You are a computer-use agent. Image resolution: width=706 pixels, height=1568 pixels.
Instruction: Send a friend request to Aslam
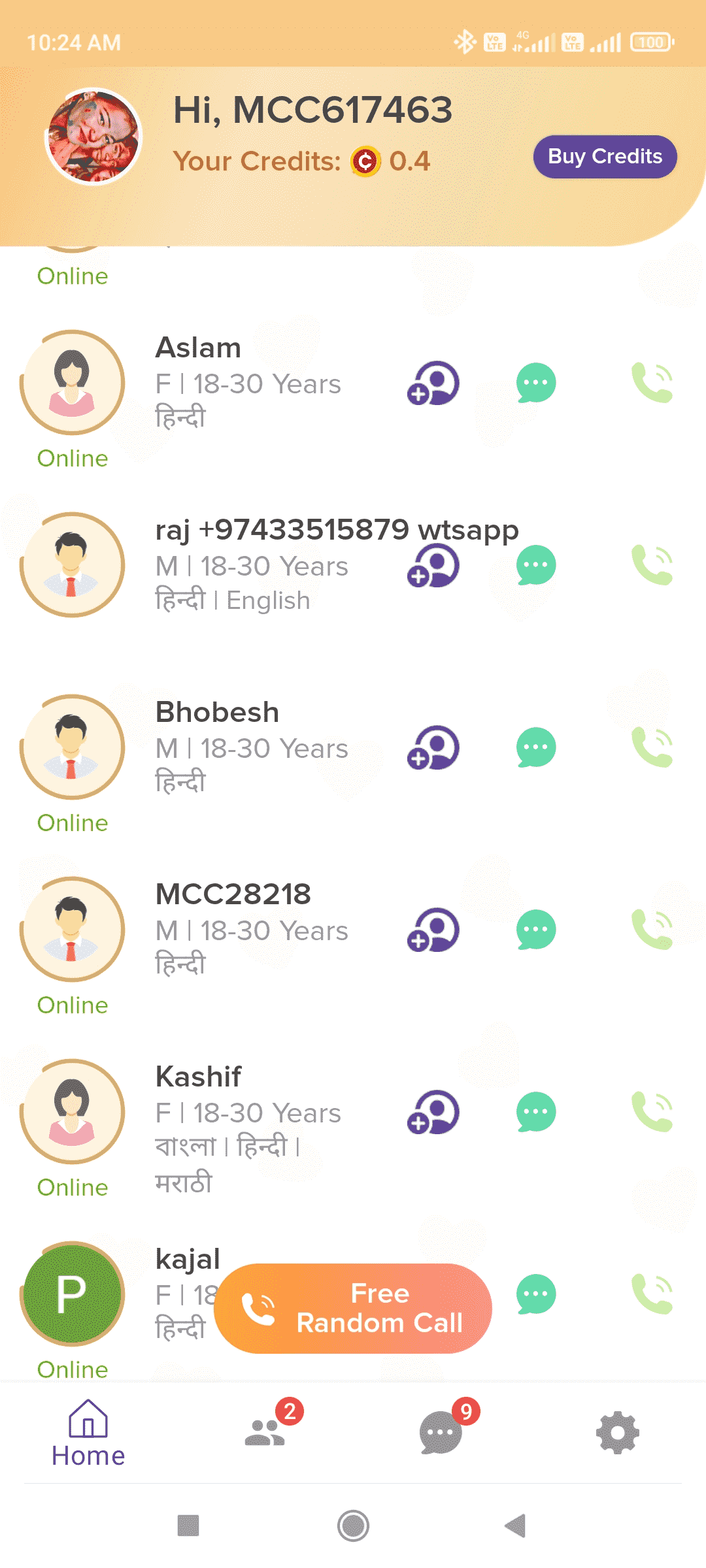point(433,383)
